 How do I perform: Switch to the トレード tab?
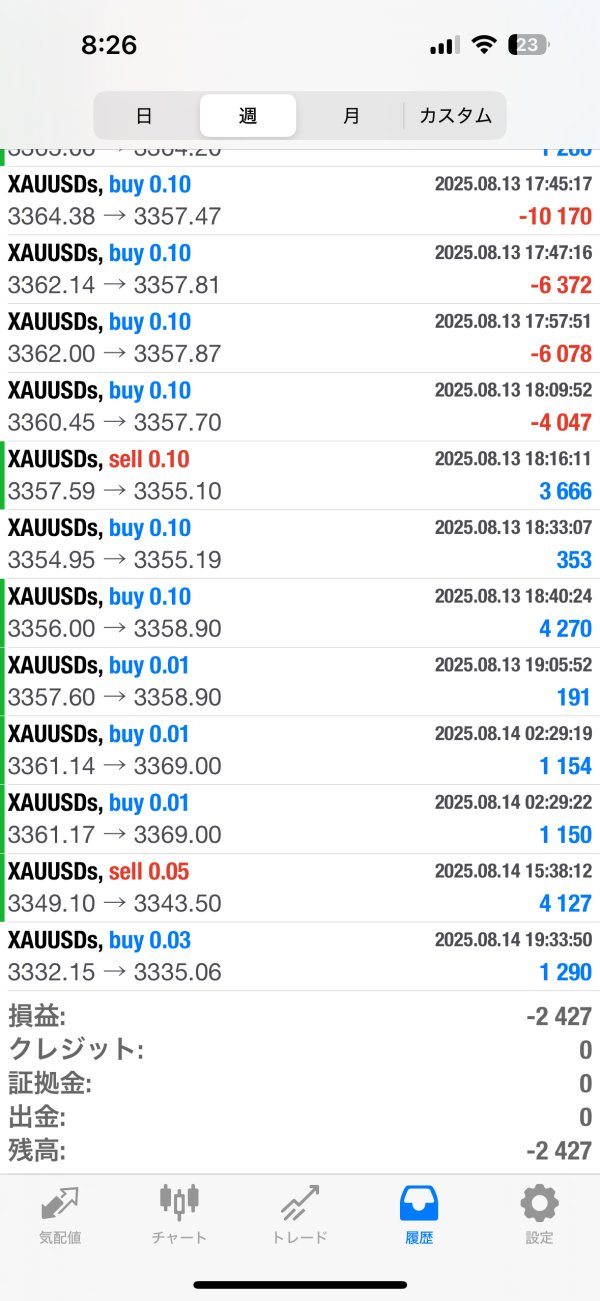(300, 1213)
